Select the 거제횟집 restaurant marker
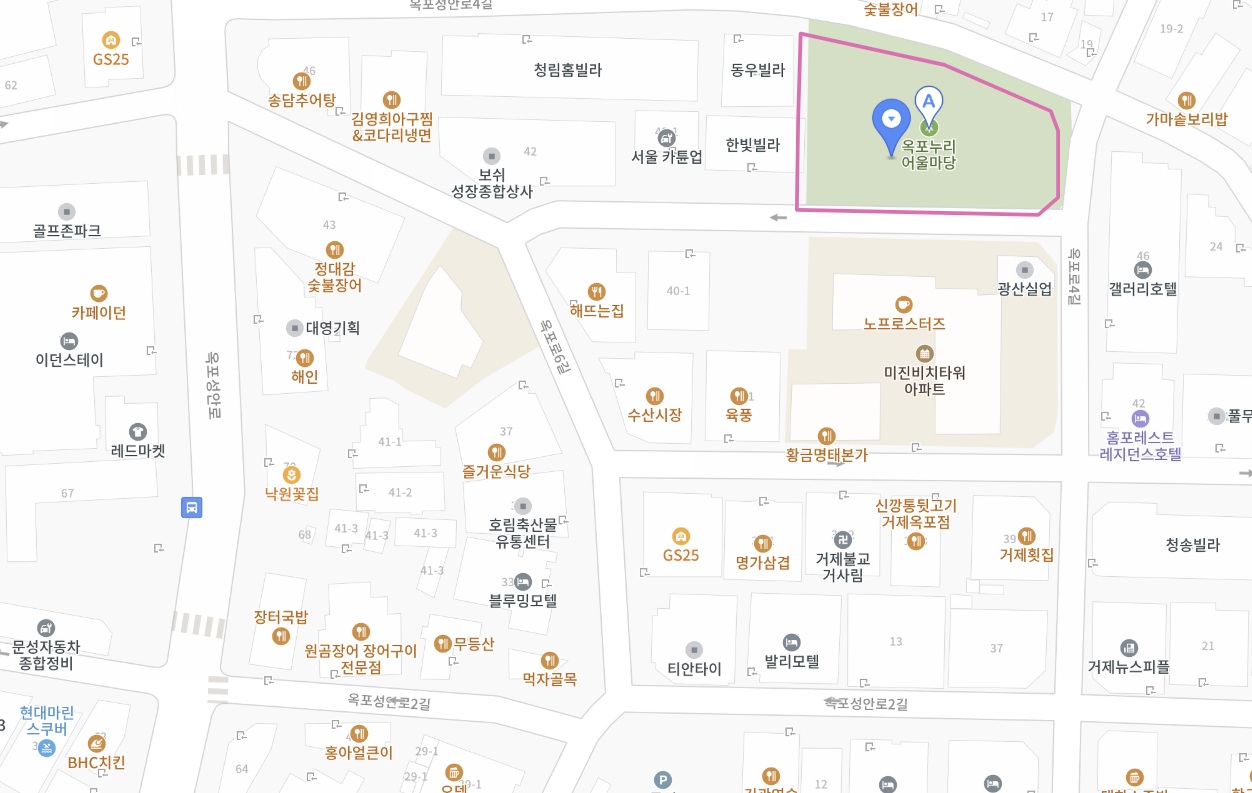The width and height of the screenshot is (1252, 793). pos(1027,535)
